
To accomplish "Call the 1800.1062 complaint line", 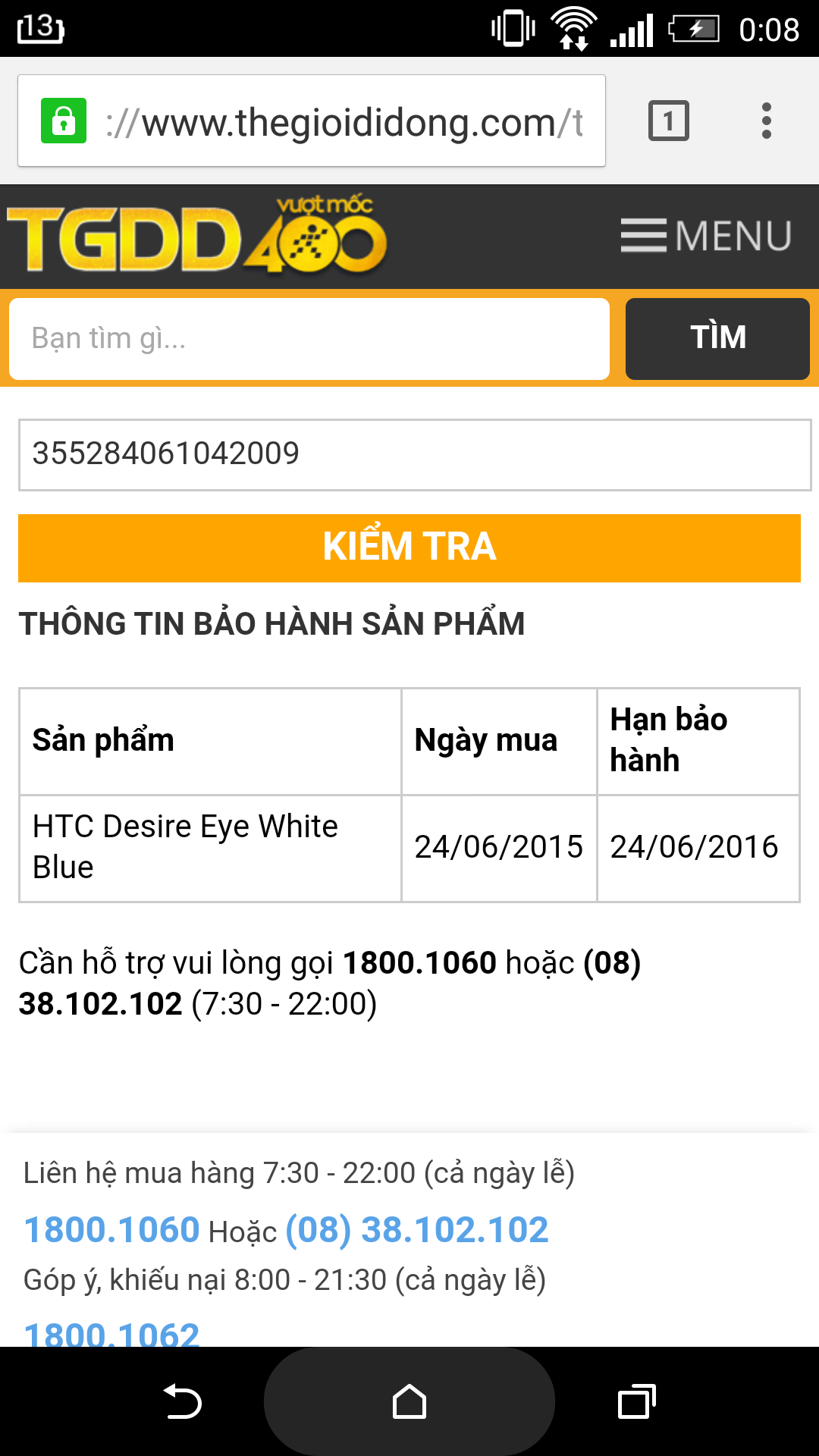I will tap(111, 1332).
